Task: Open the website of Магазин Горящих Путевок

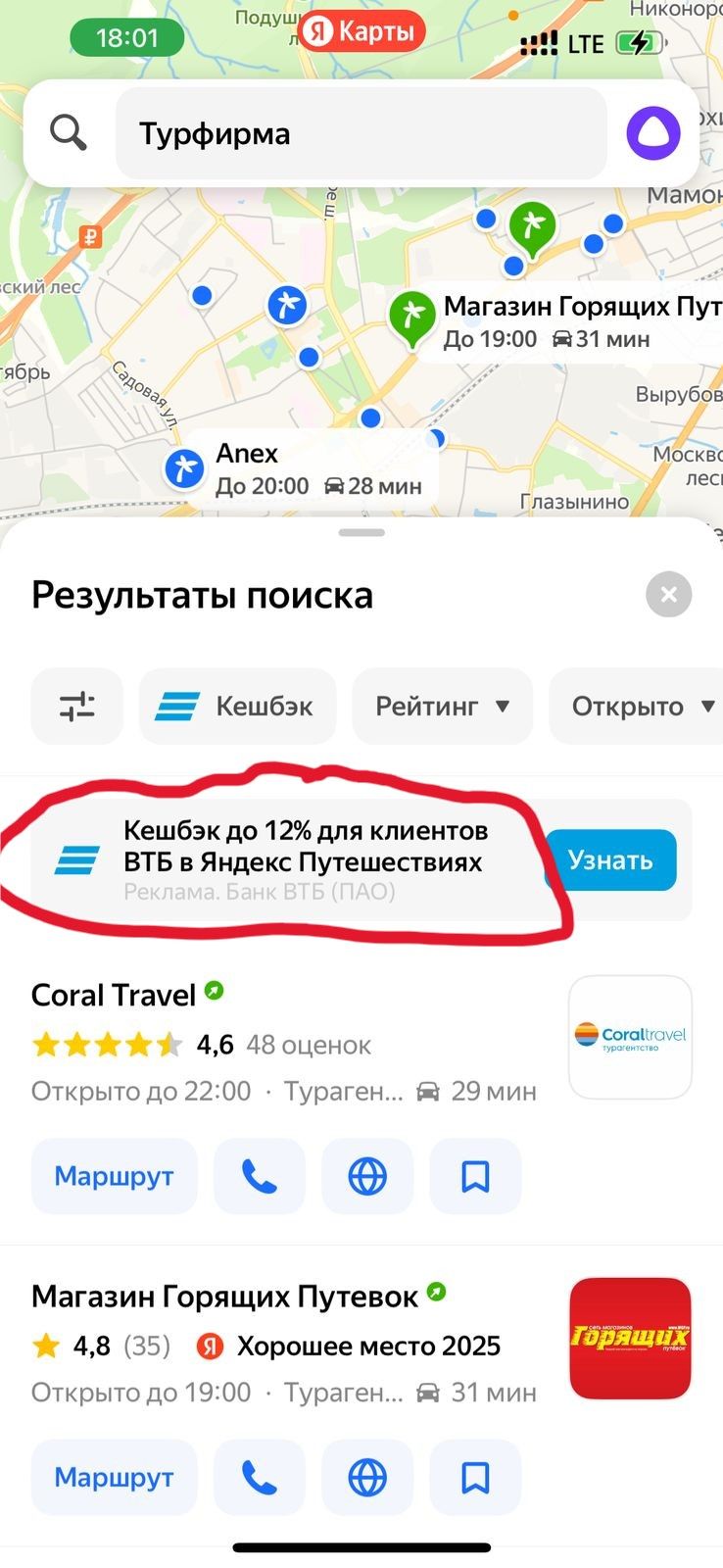Action: [x=367, y=1477]
